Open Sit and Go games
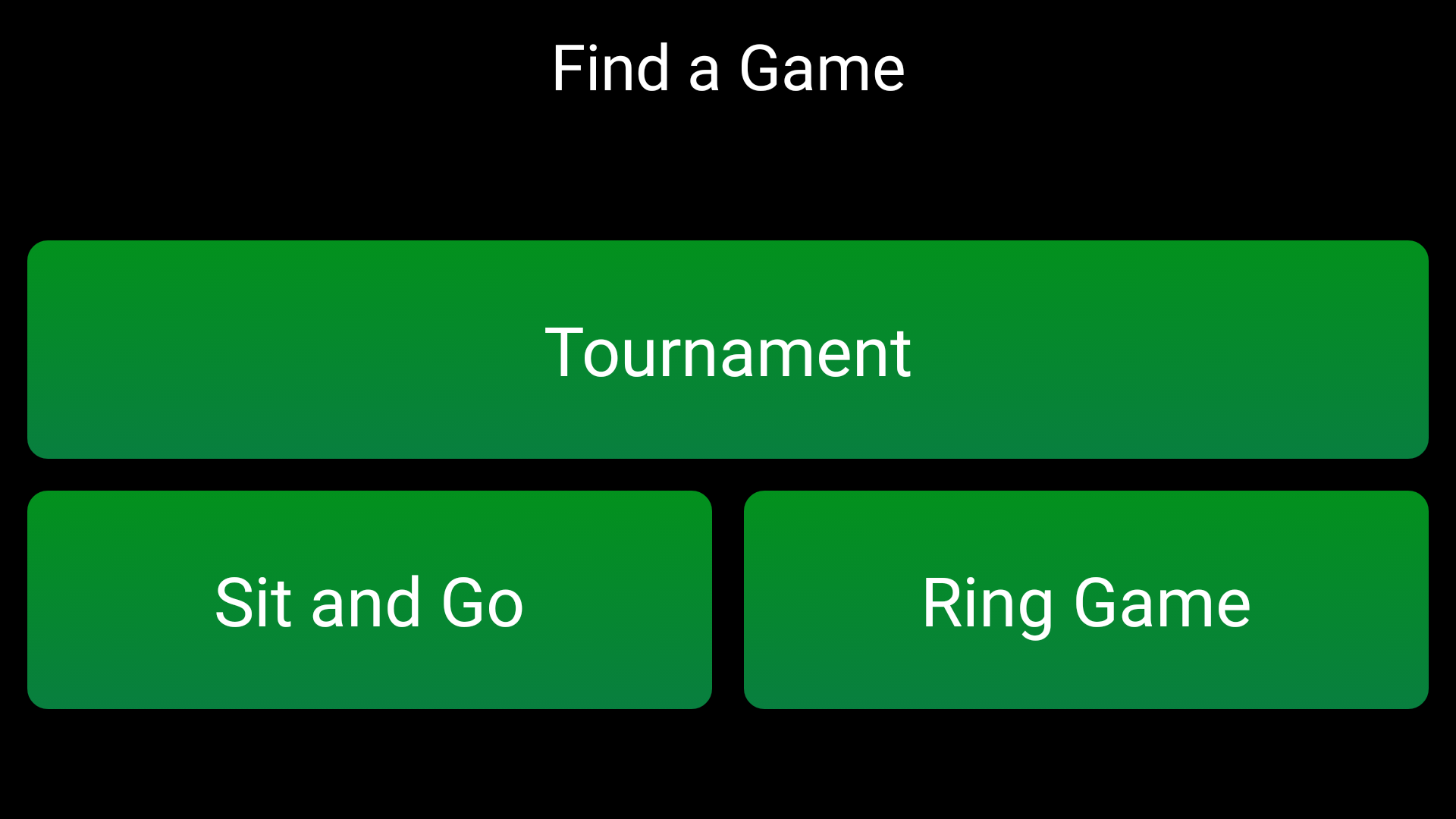1456x819 pixels. pos(369,600)
